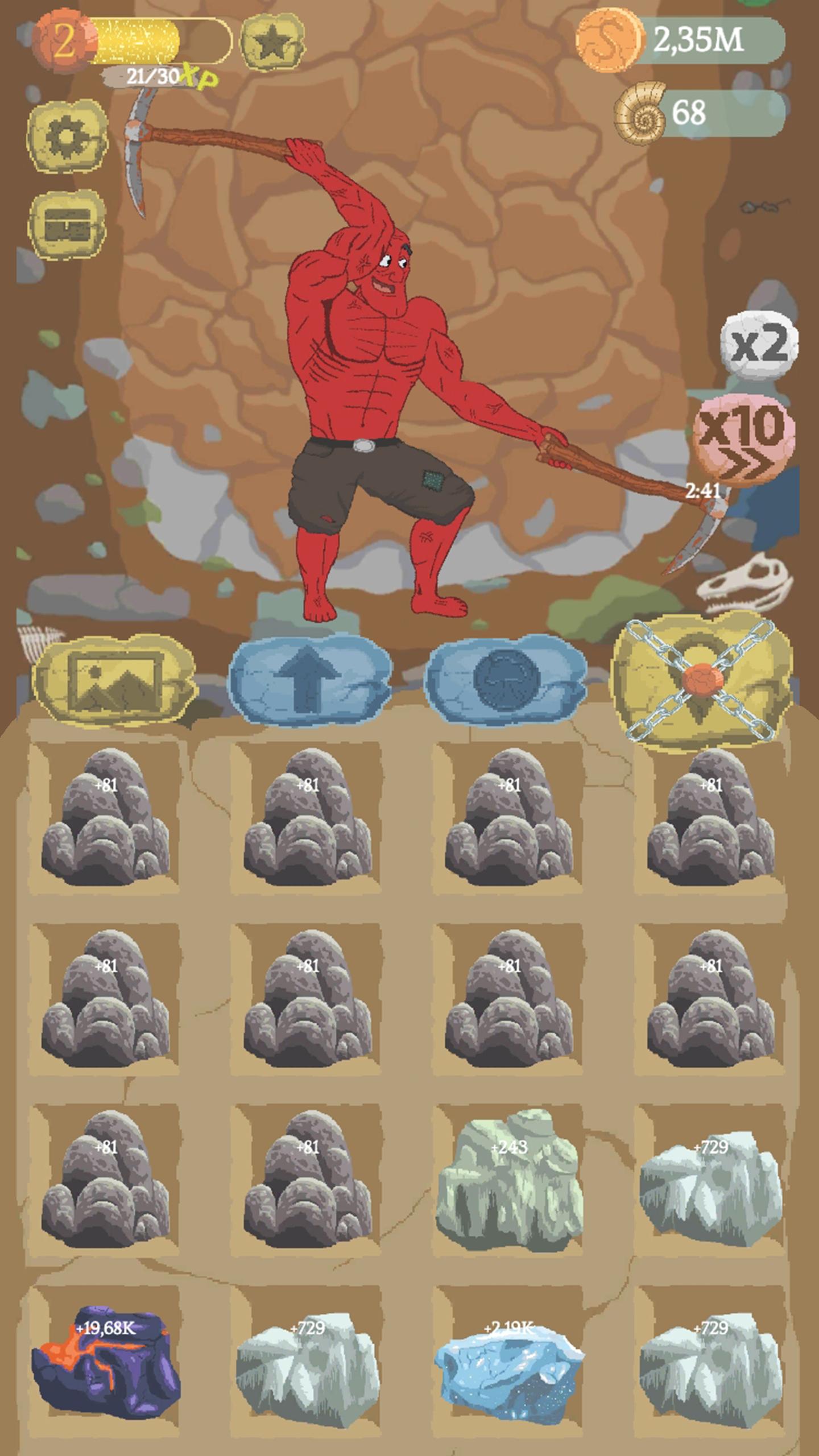Screen dimensions: 819x1456
Task: Open the settings gear button
Action: click(67, 135)
